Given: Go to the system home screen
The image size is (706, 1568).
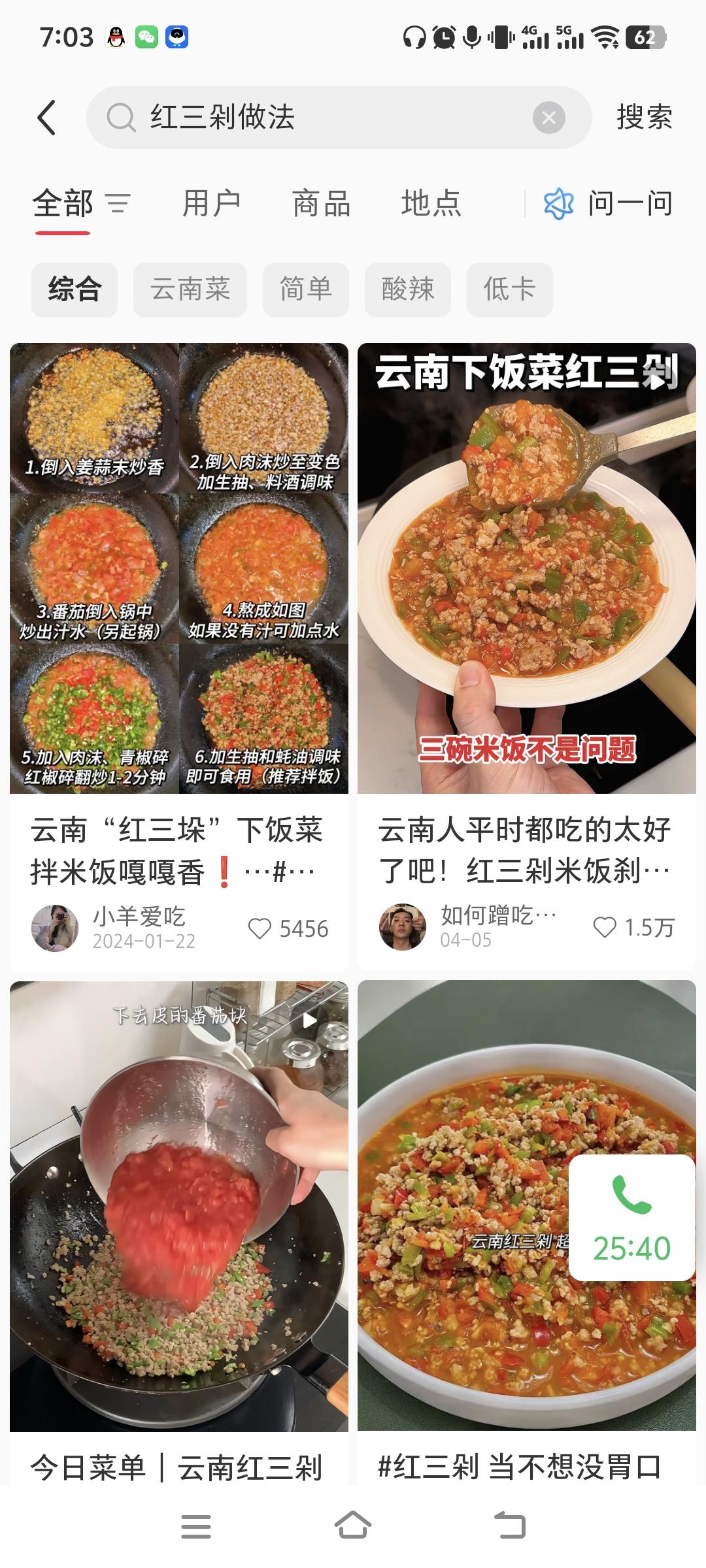Looking at the screenshot, I should (353, 1526).
